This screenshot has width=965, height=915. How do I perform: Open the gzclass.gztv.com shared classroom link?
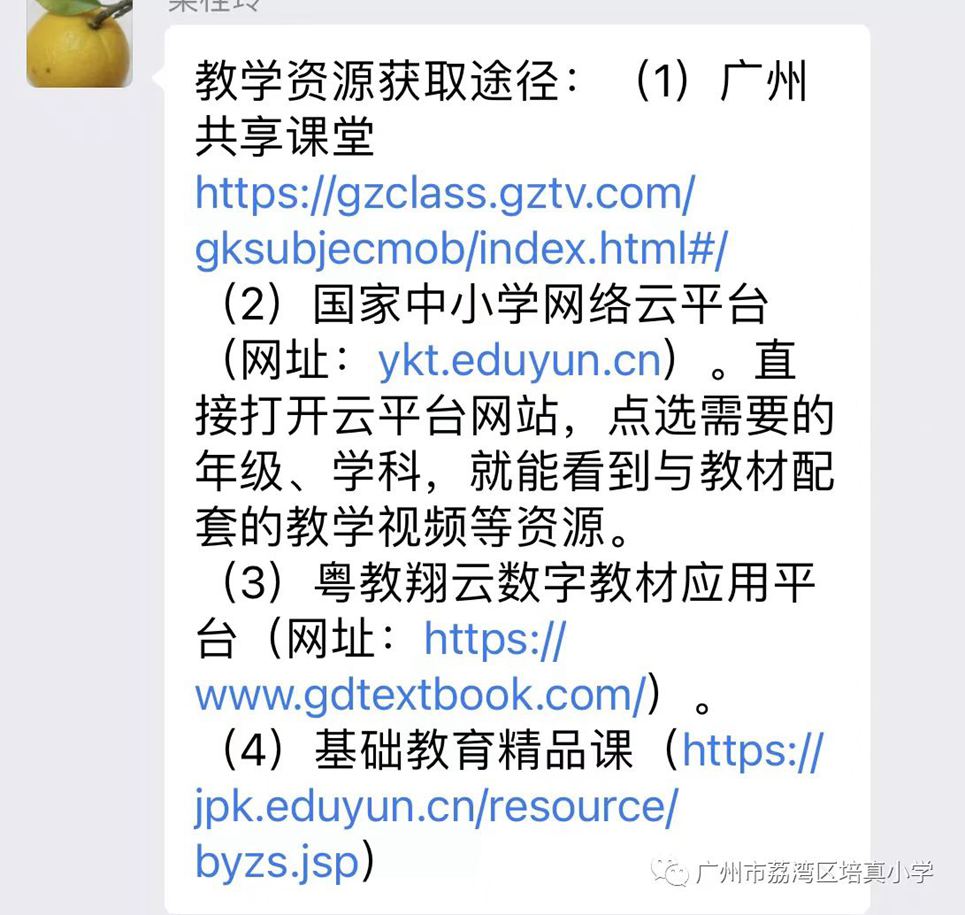(x=444, y=193)
